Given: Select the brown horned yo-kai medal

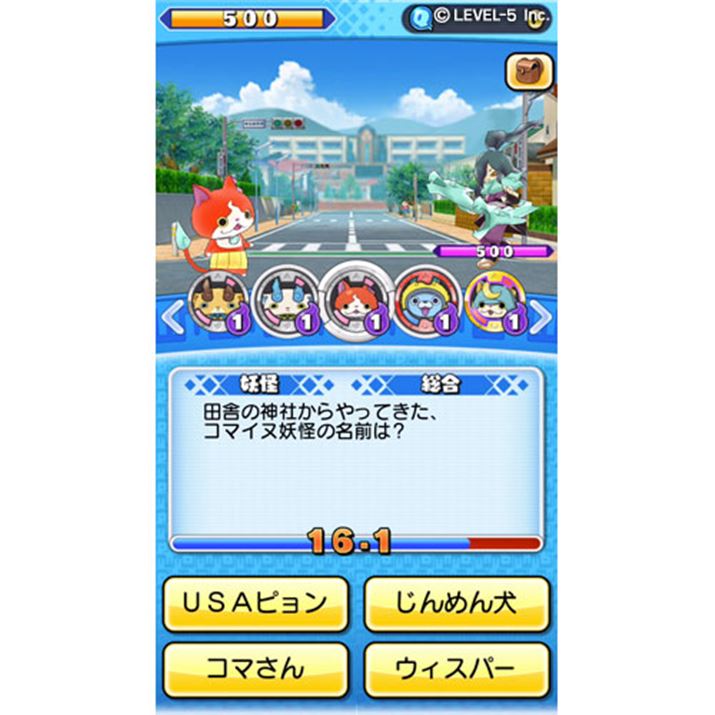Looking at the screenshot, I should [x=216, y=300].
